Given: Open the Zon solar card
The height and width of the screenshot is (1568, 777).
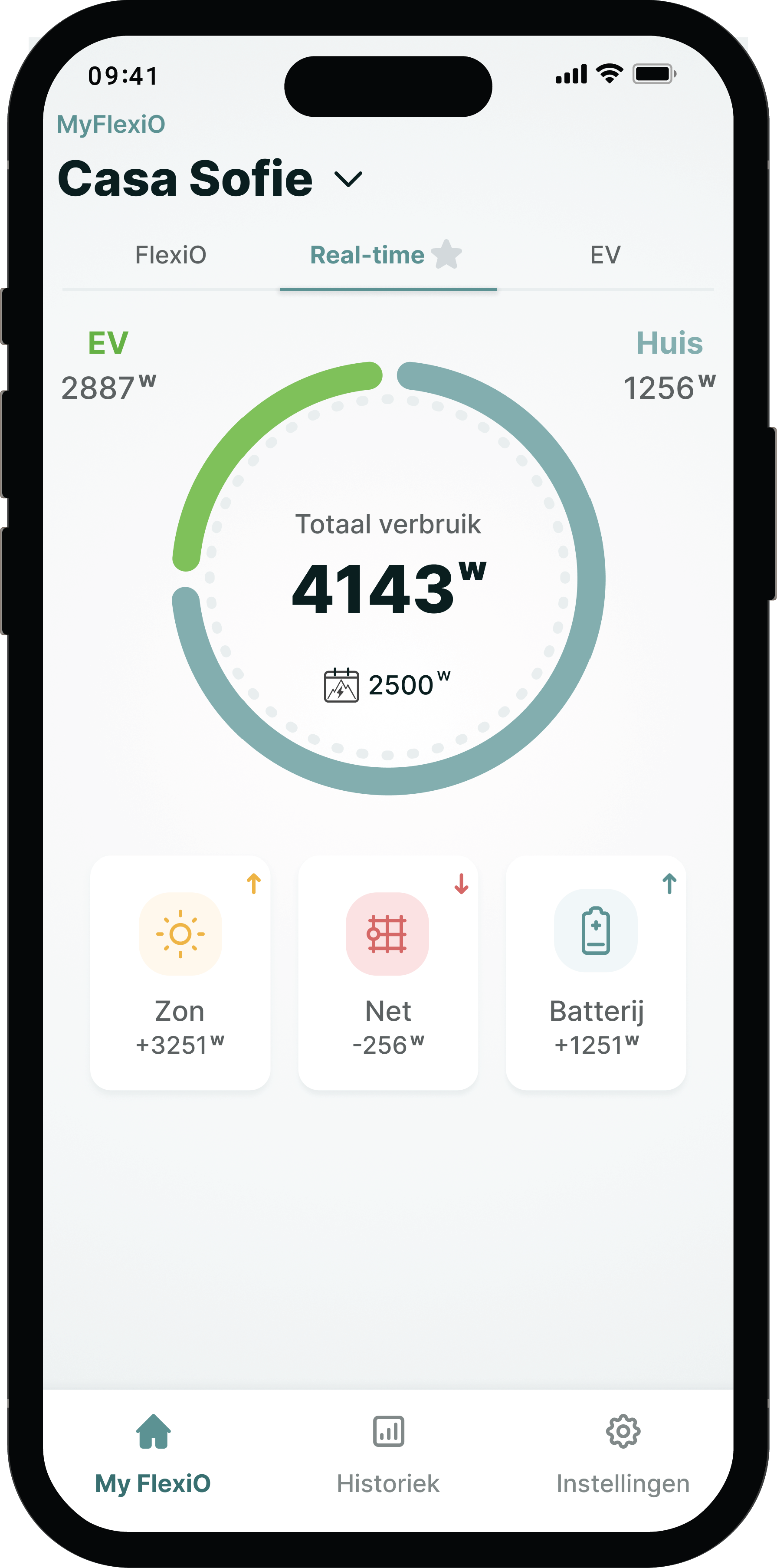Looking at the screenshot, I should [180, 972].
